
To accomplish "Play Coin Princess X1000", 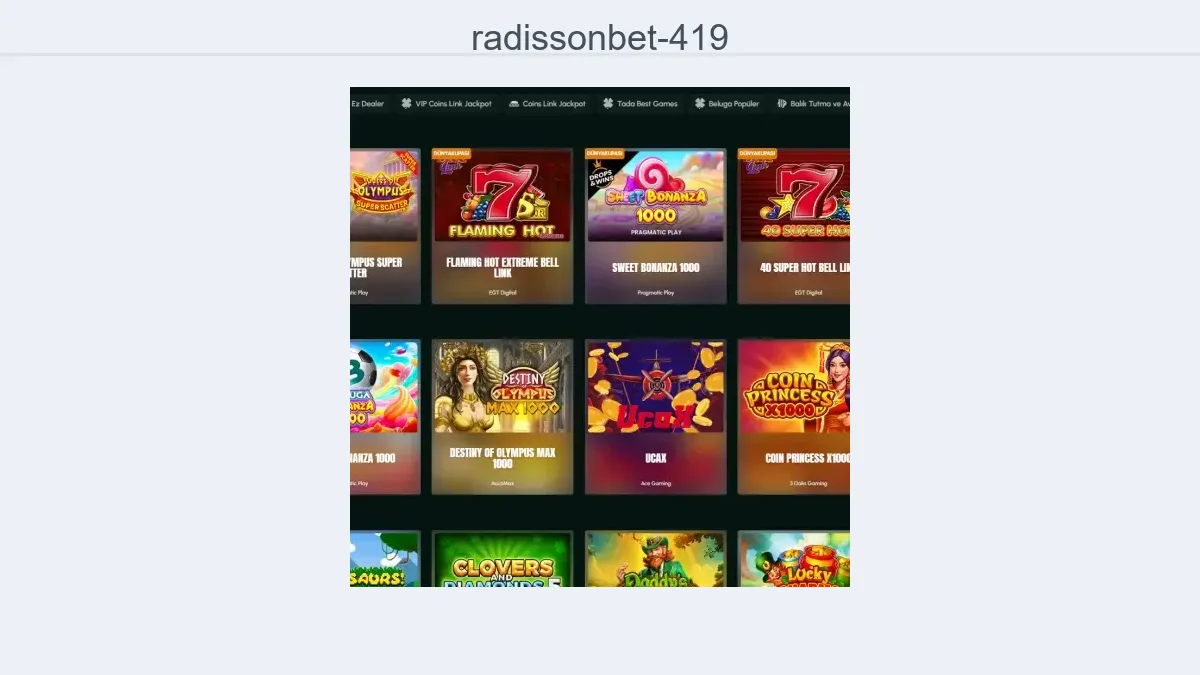I will coord(794,416).
